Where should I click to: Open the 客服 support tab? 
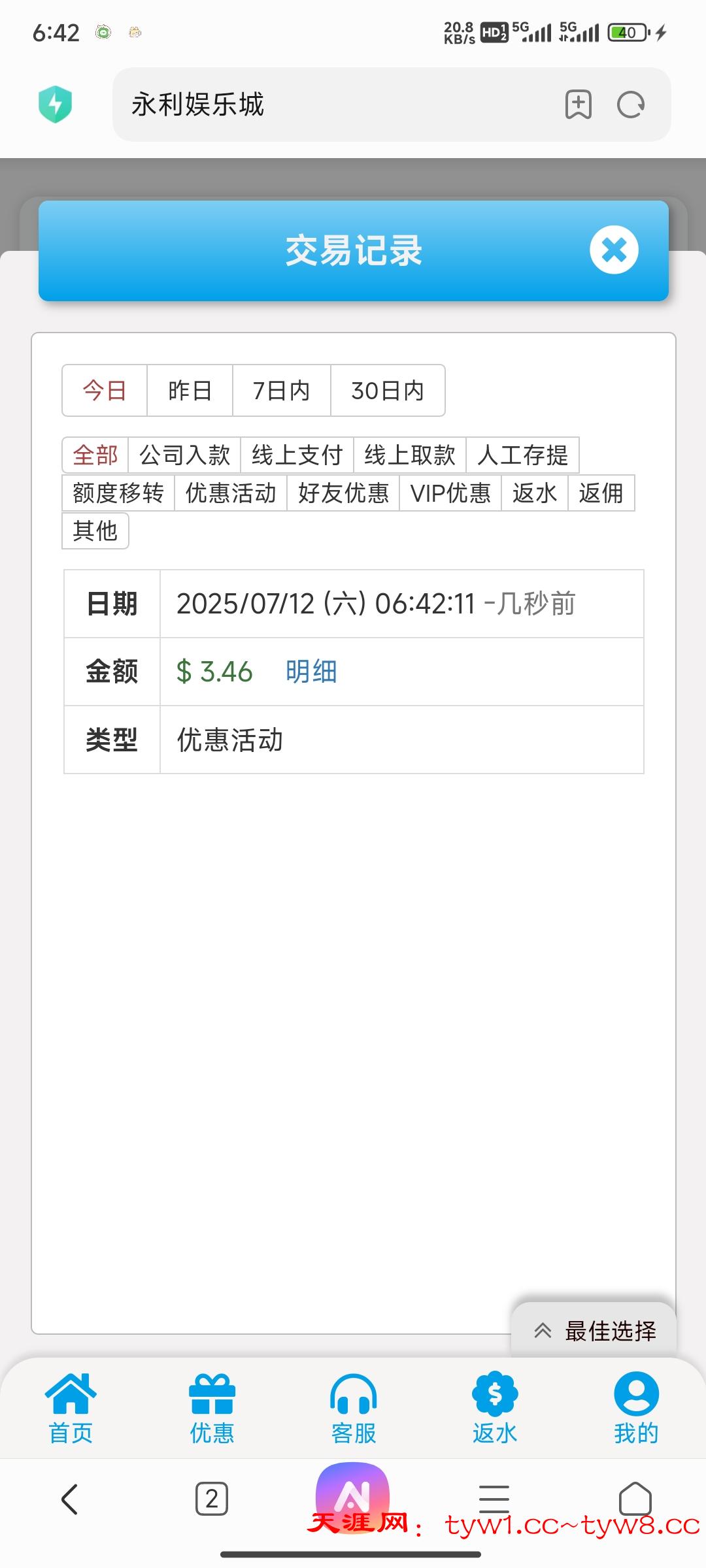pos(354,1408)
